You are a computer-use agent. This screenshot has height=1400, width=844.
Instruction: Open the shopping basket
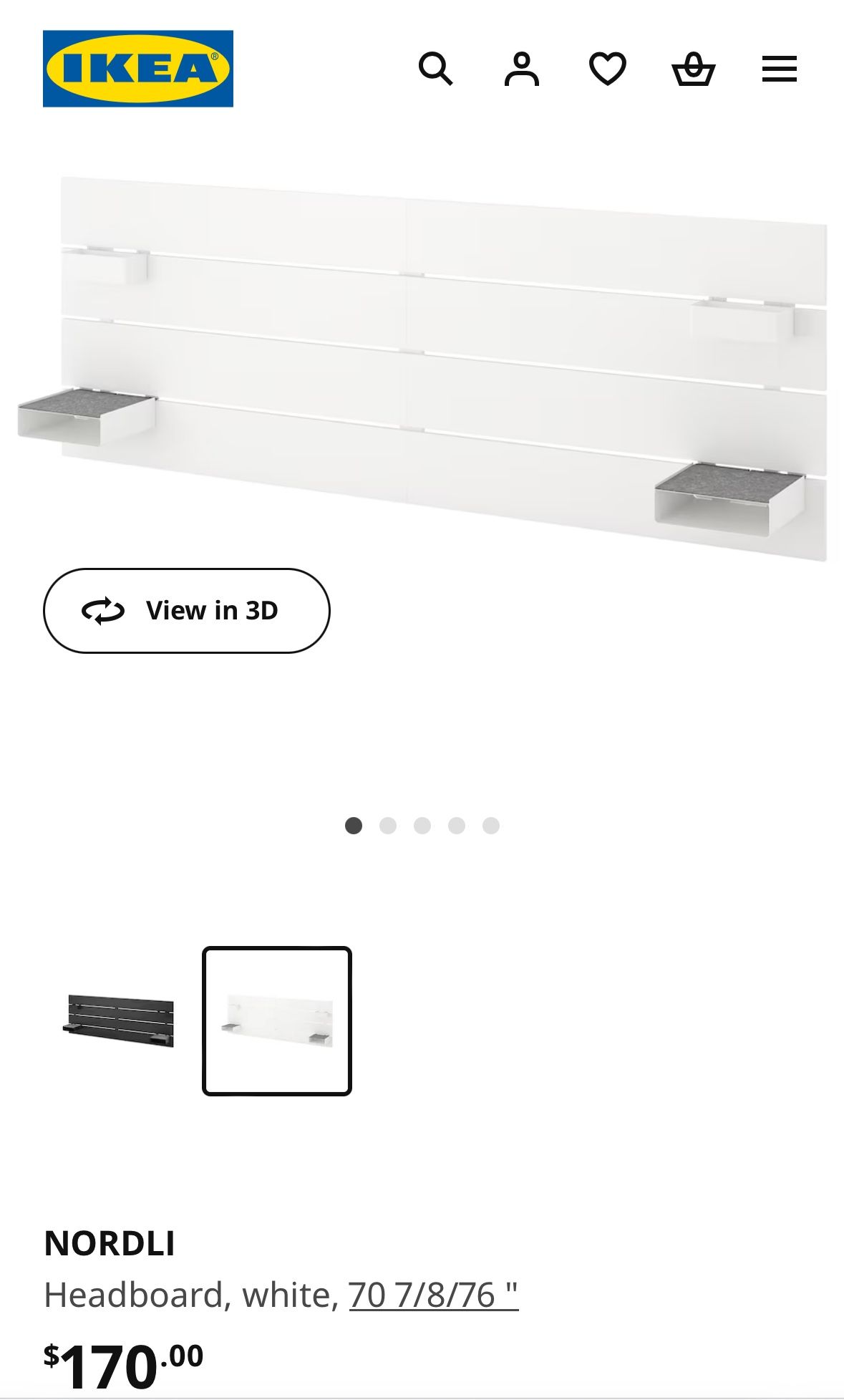tap(693, 69)
